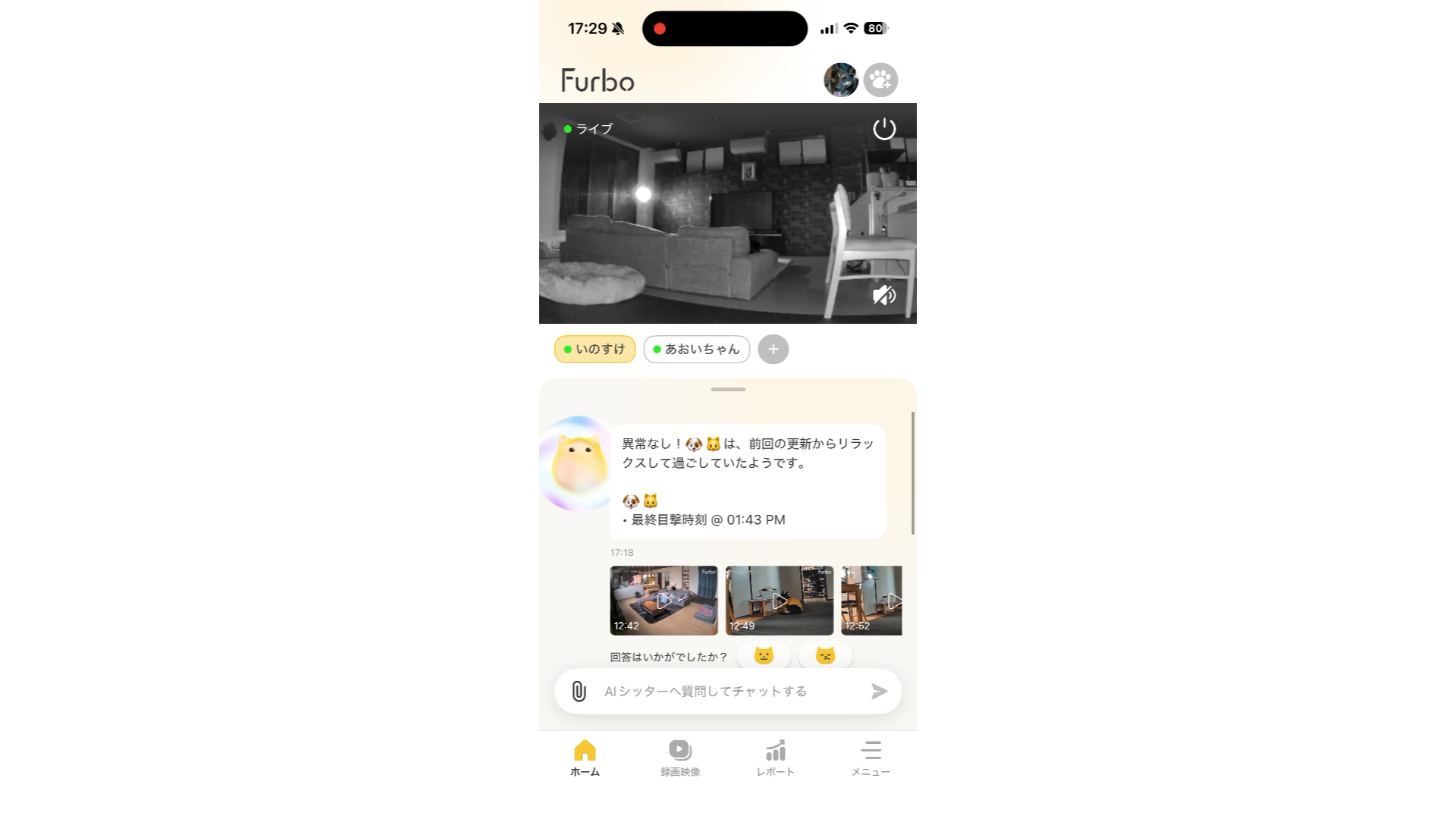The height and width of the screenshot is (819, 1456).
Task: Open the pet profile avatar
Action: tap(840, 80)
